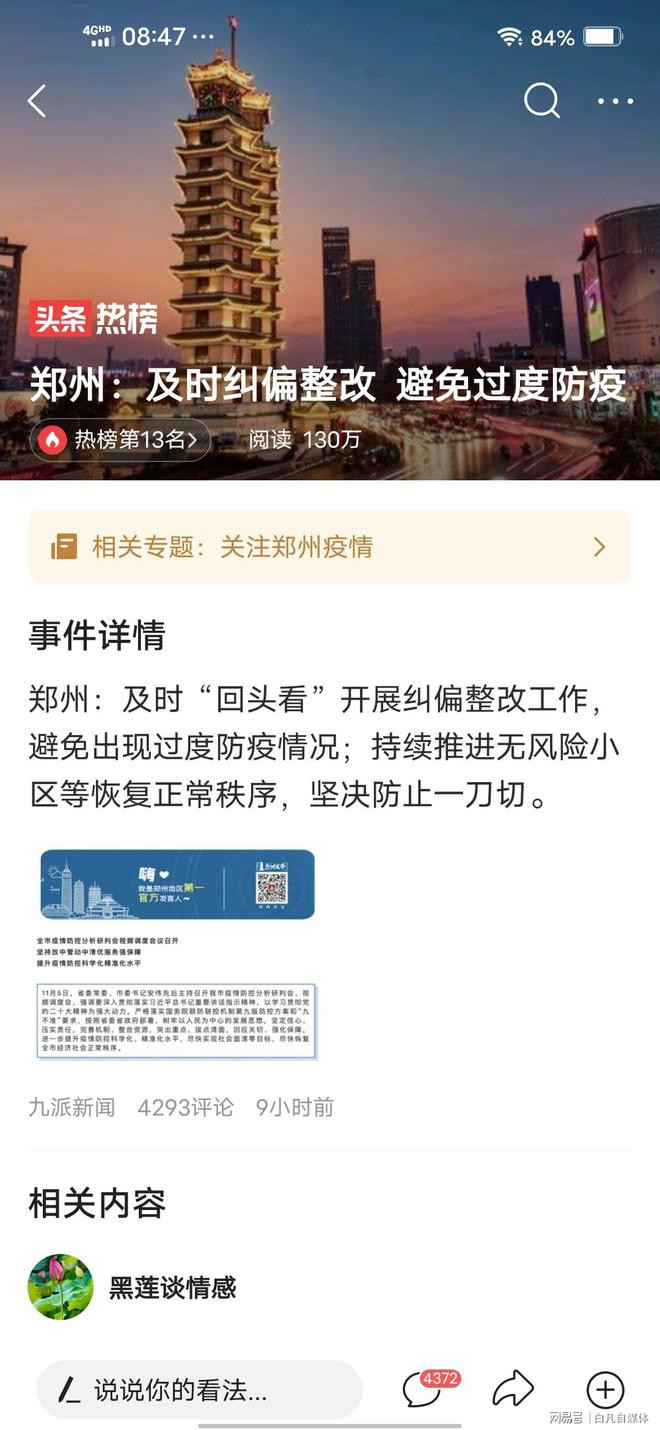Tap the plus icon in bottom bar
660x1430 pixels.
click(605, 1390)
